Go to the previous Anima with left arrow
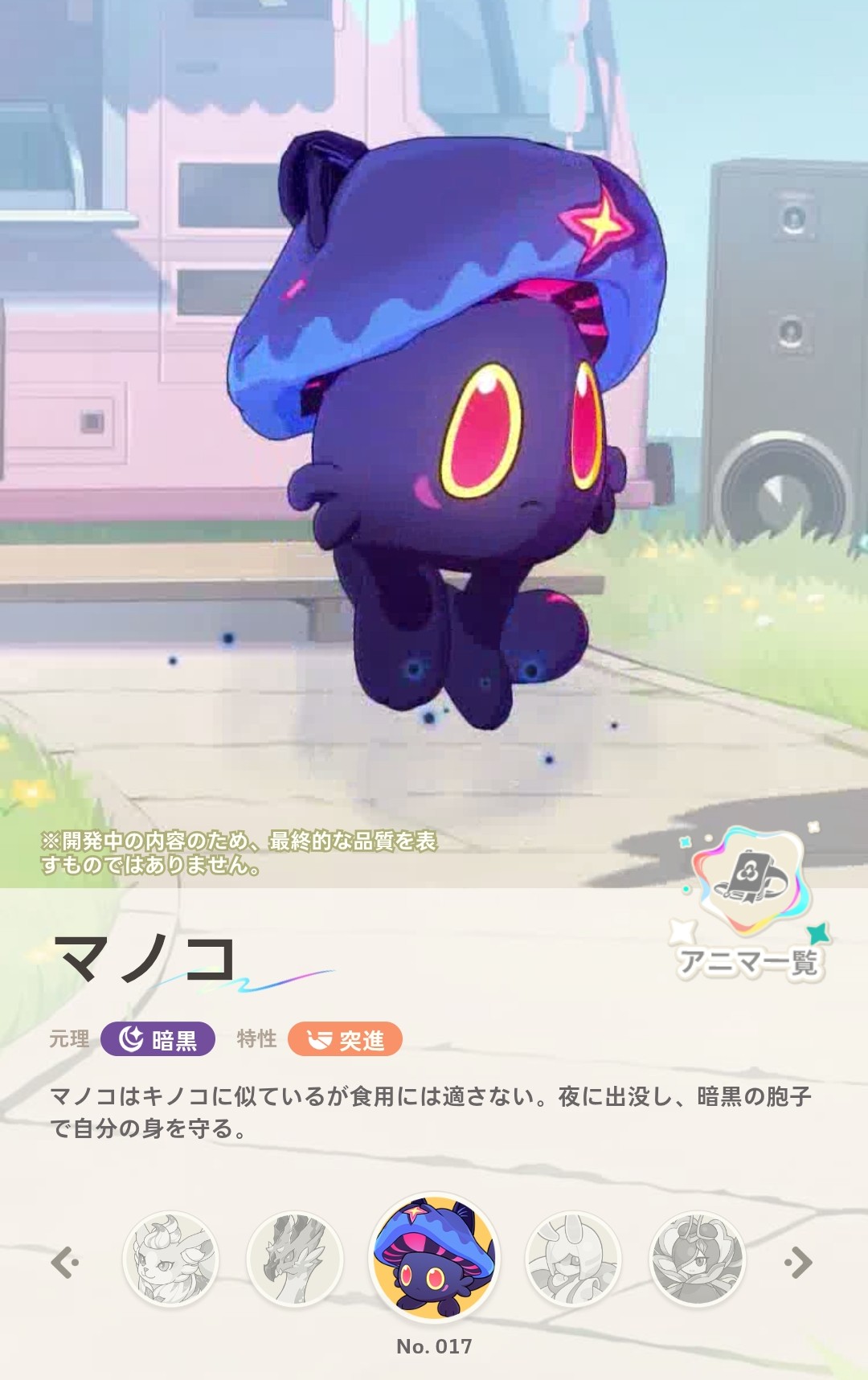Image resolution: width=868 pixels, height=1380 pixels. click(66, 1262)
